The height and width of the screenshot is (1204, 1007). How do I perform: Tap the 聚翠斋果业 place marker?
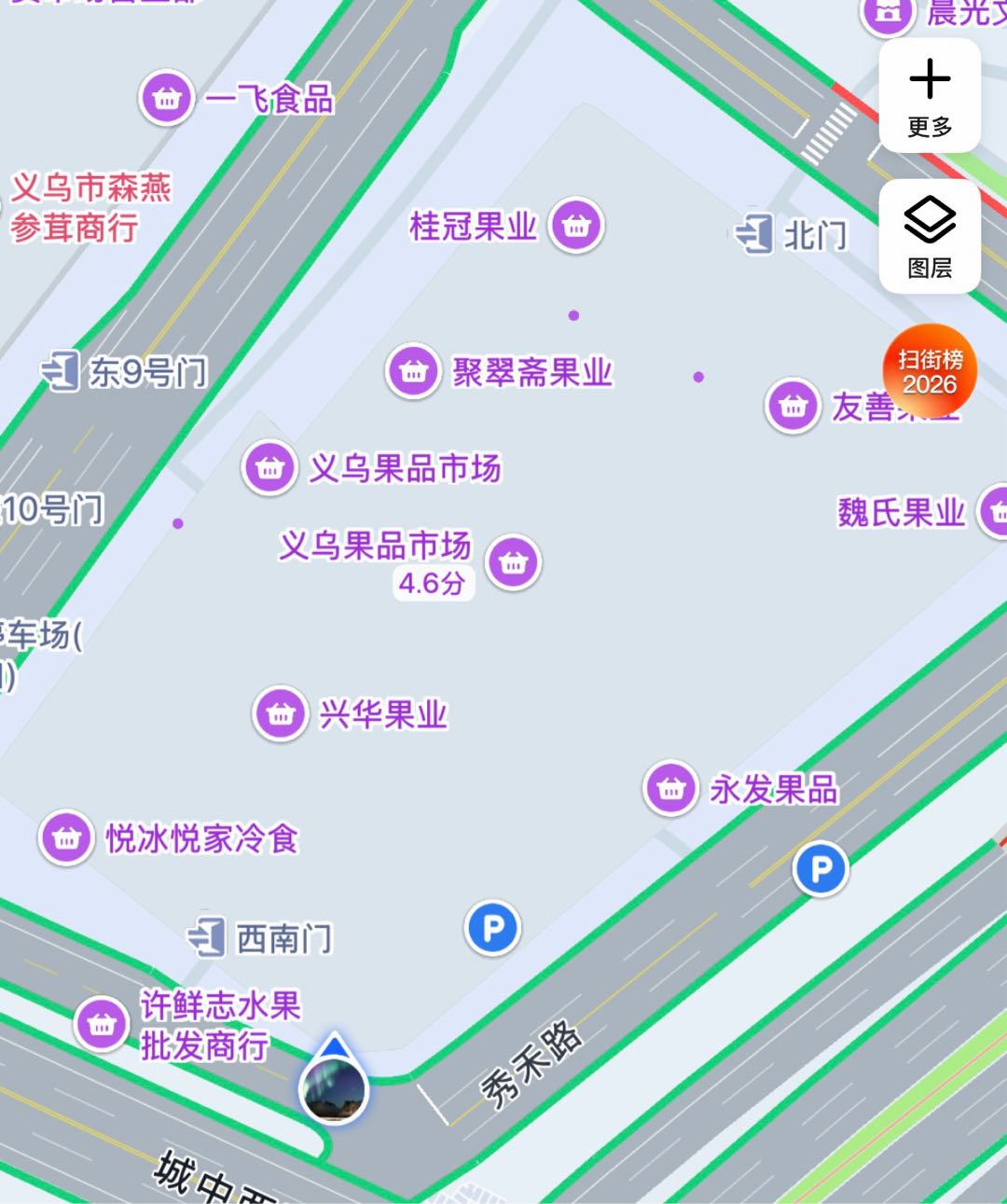click(x=413, y=372)
